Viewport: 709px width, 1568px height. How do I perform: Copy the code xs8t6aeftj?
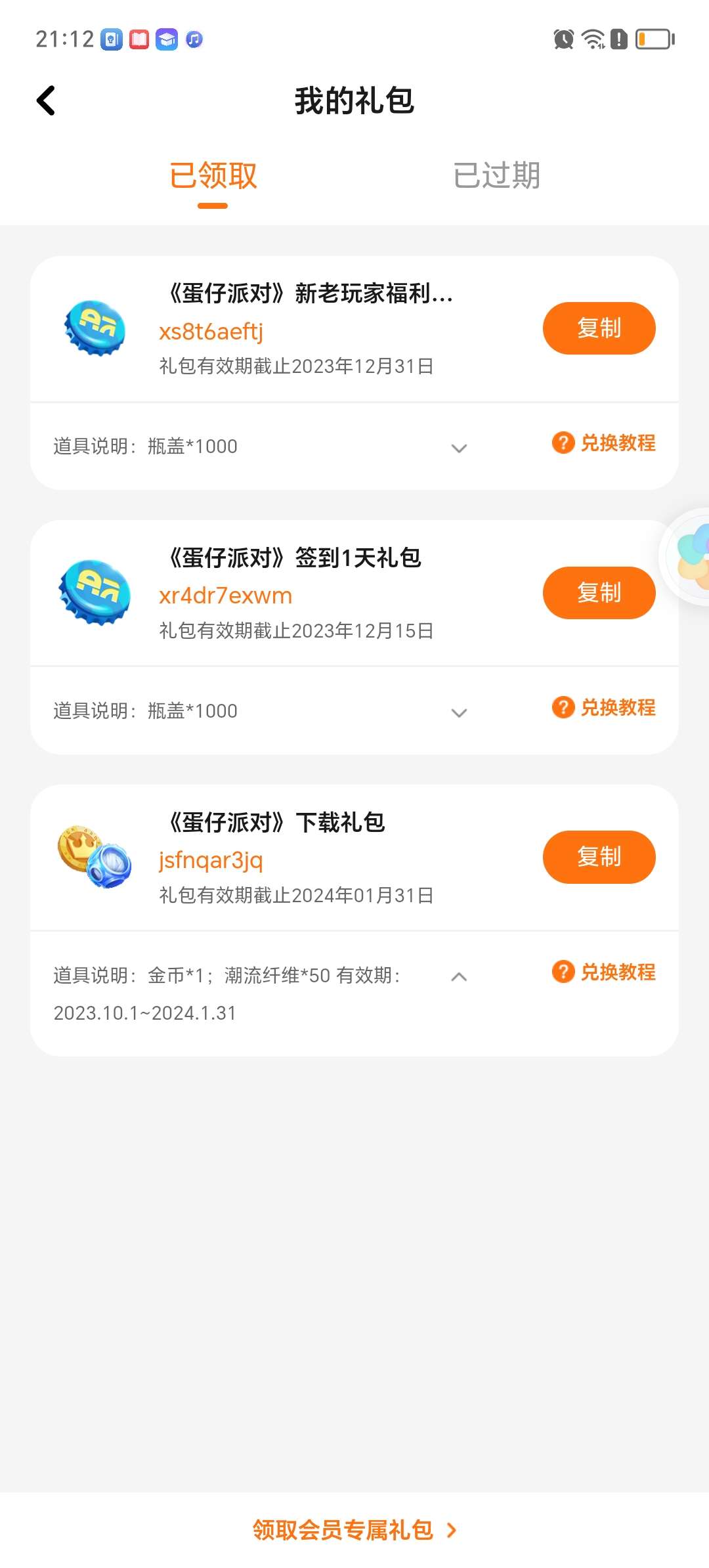pos(598,328)
